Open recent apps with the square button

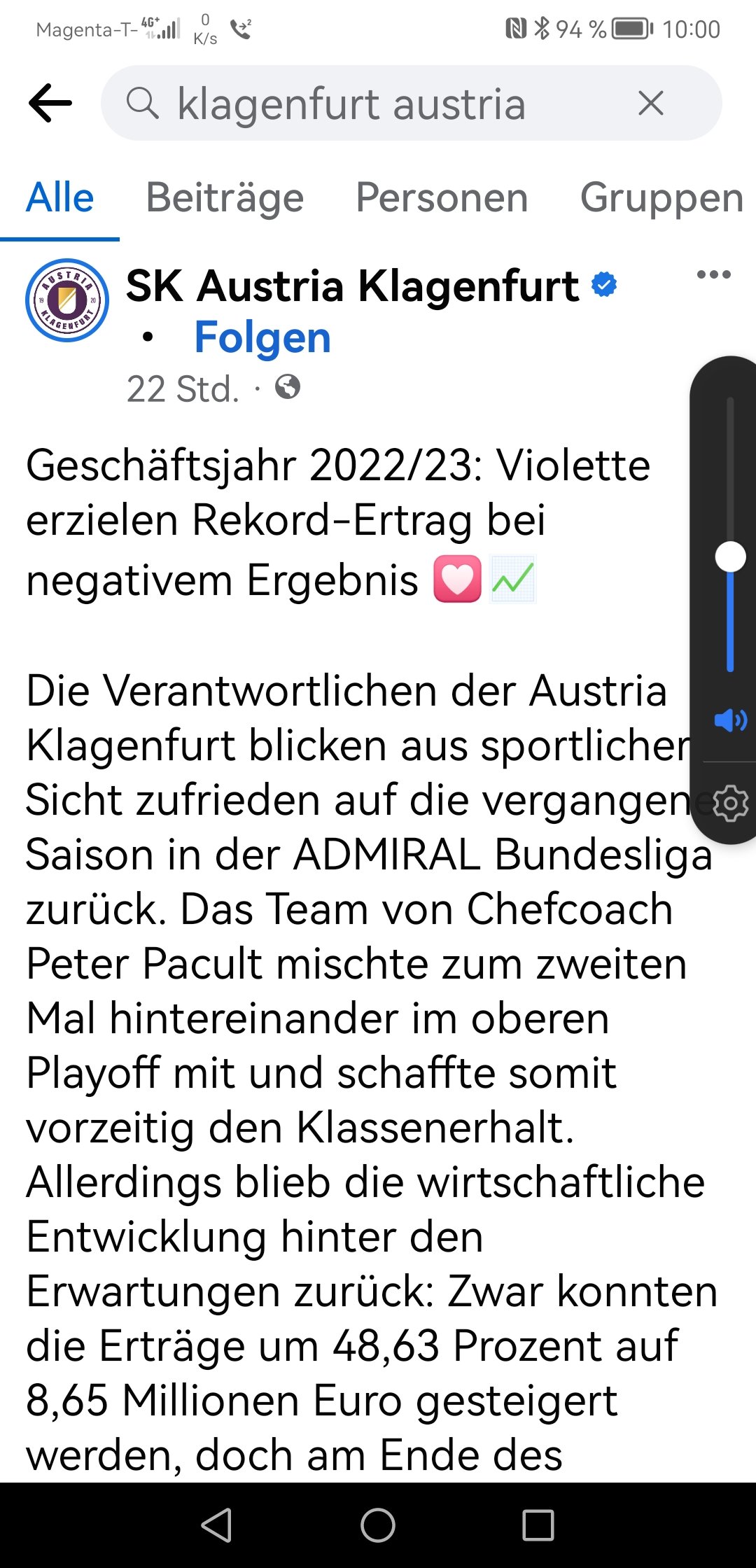pos(538,1525)
